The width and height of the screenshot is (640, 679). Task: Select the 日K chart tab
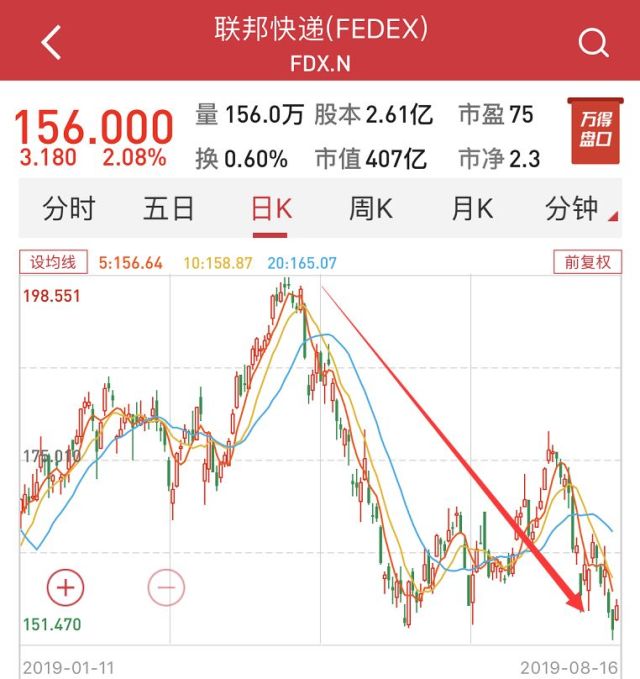tap(270, 209)
